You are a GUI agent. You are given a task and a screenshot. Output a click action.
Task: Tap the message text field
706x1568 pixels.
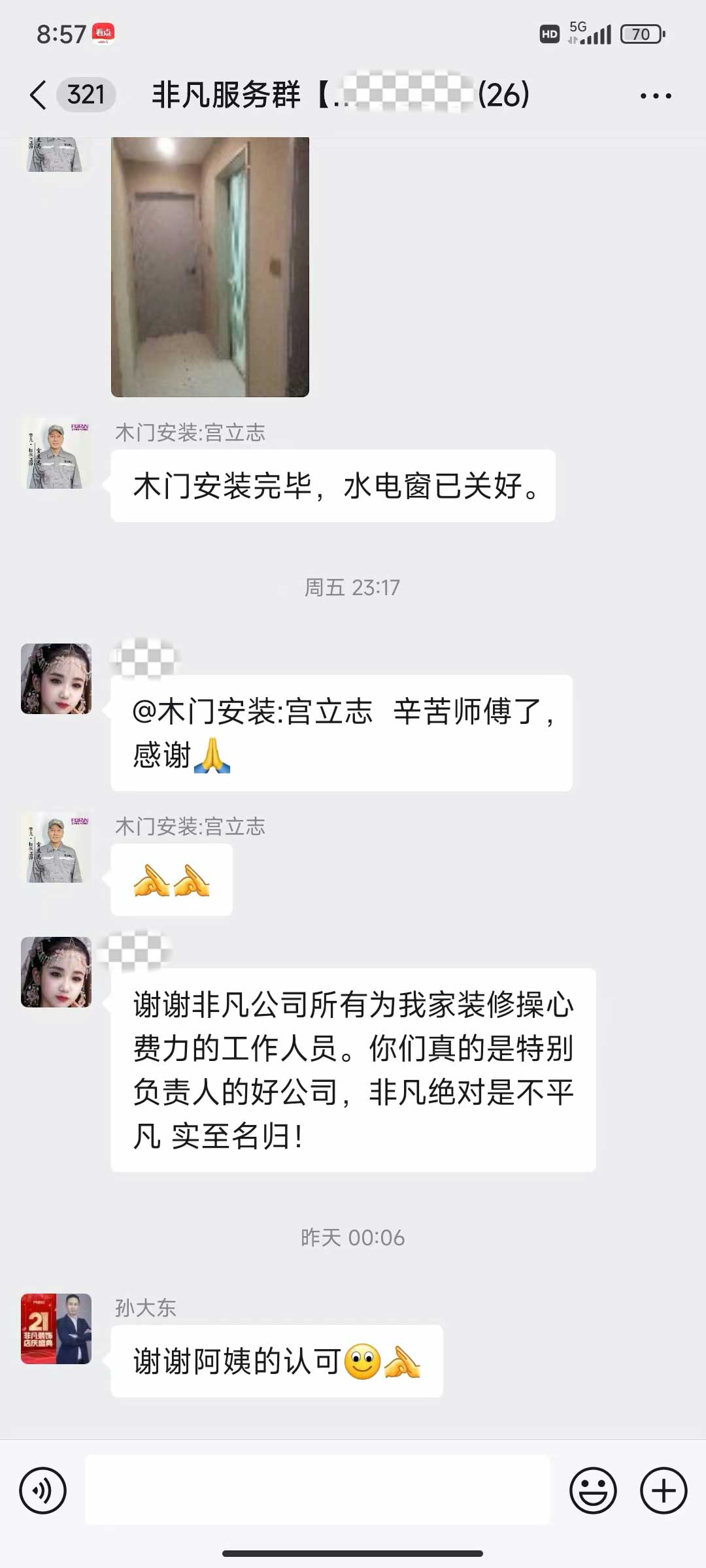[x=318, y=1490]
